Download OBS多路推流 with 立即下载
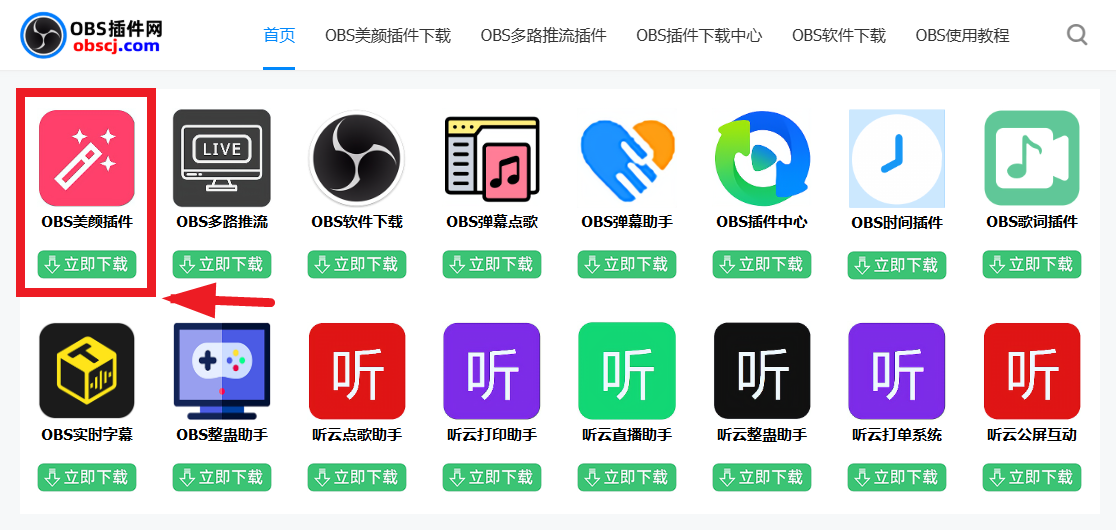 click(222, 265)
